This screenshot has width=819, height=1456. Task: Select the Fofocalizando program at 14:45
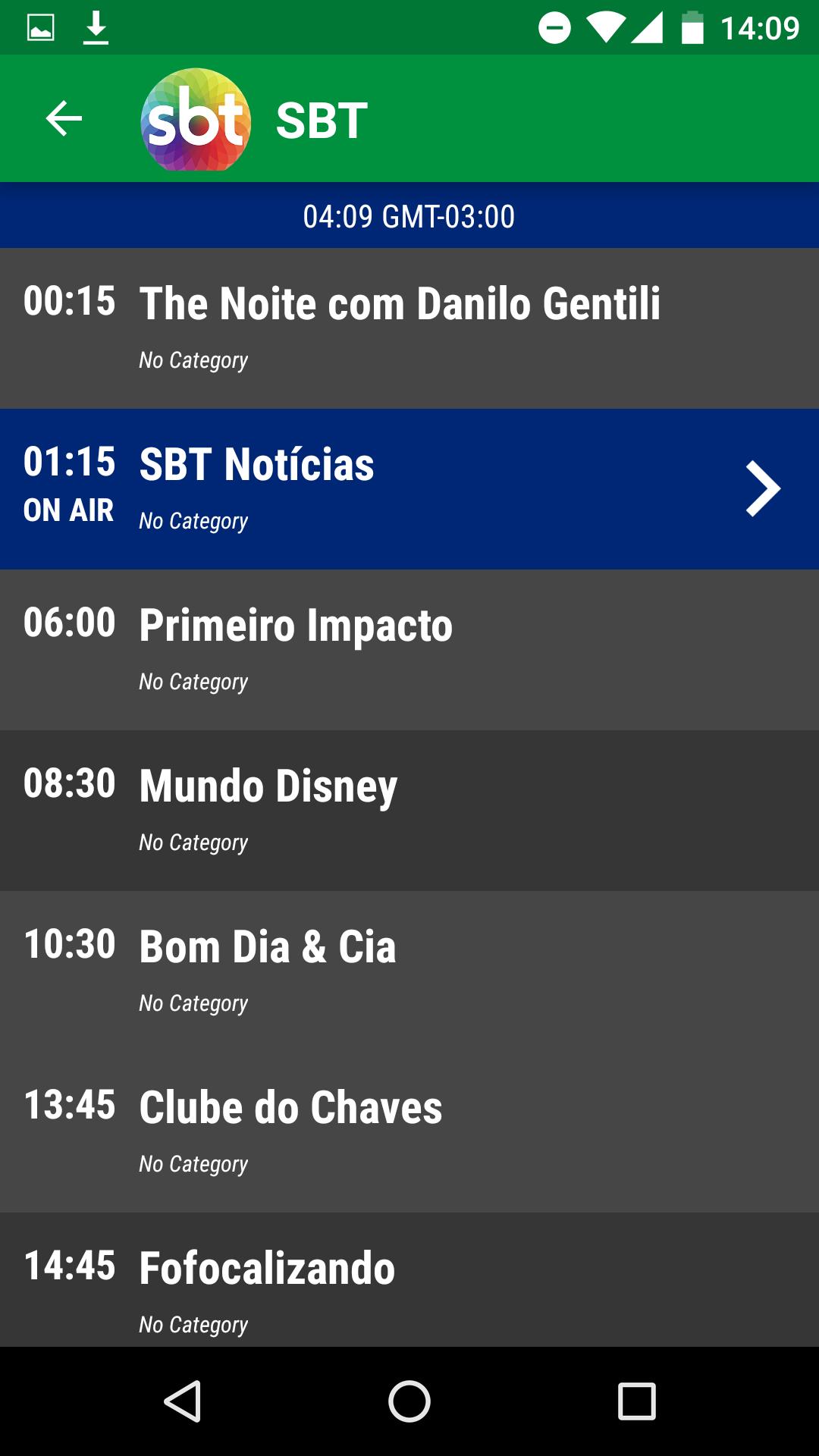tap(409, 1280)
